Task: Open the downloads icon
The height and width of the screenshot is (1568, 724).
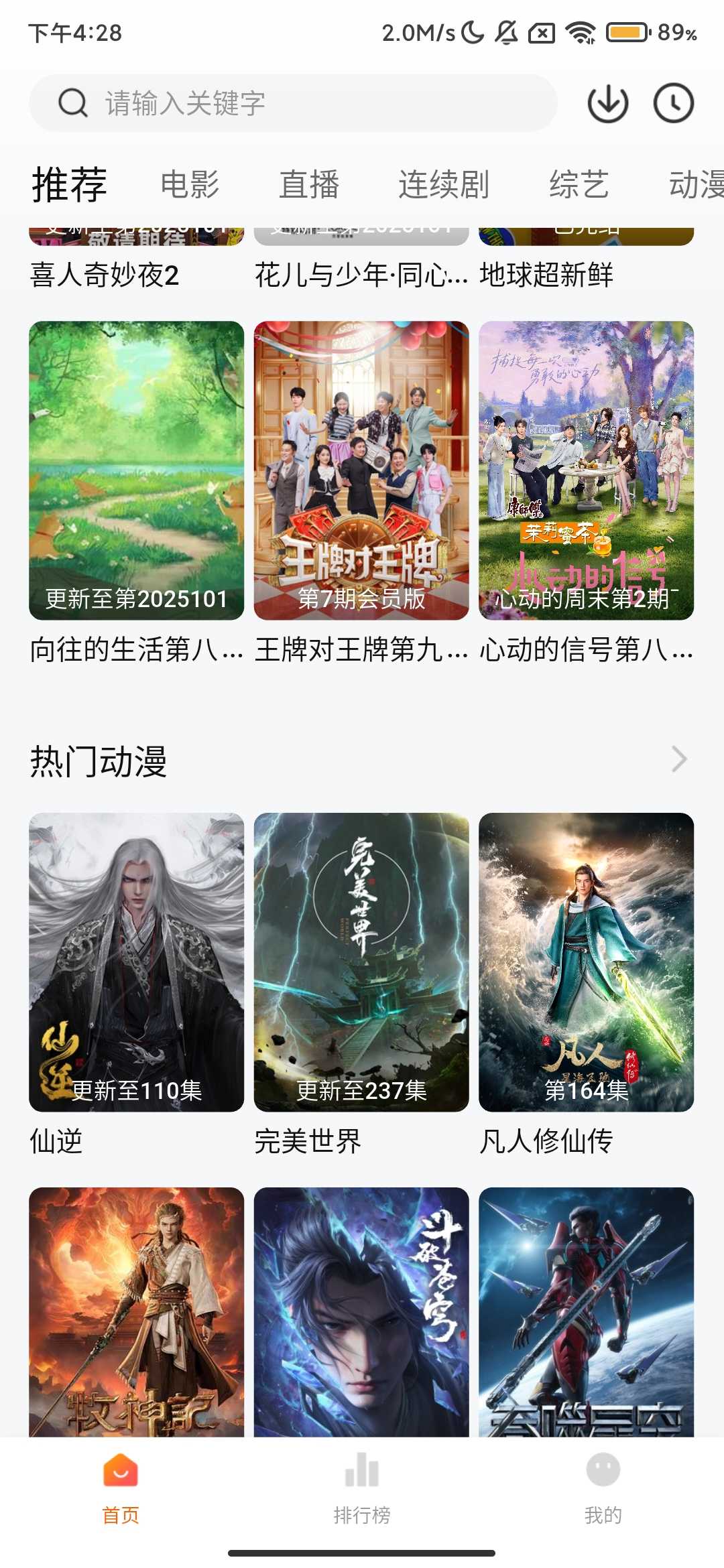Action: click(x=607, y=103)
